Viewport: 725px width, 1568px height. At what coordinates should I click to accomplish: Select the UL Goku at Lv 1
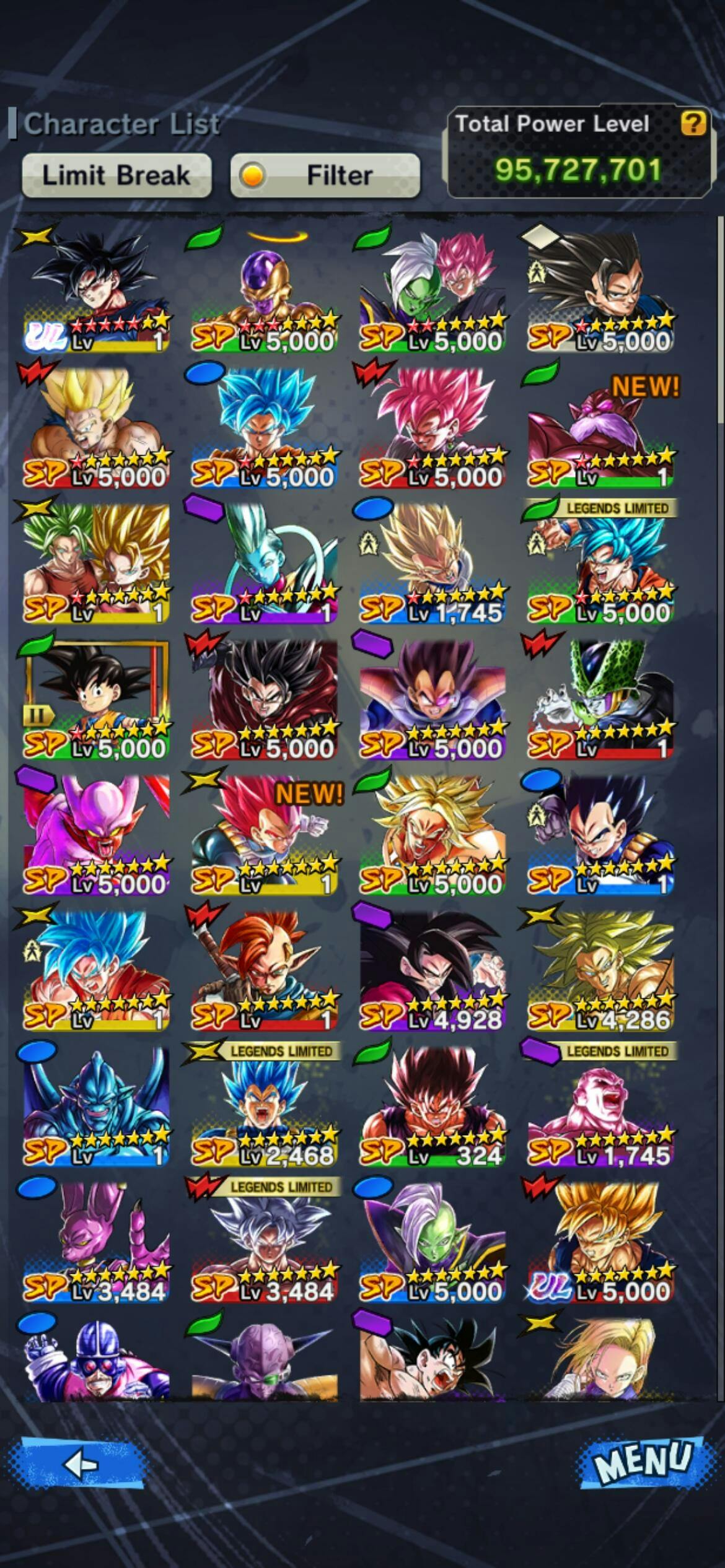tap(96, 291)
